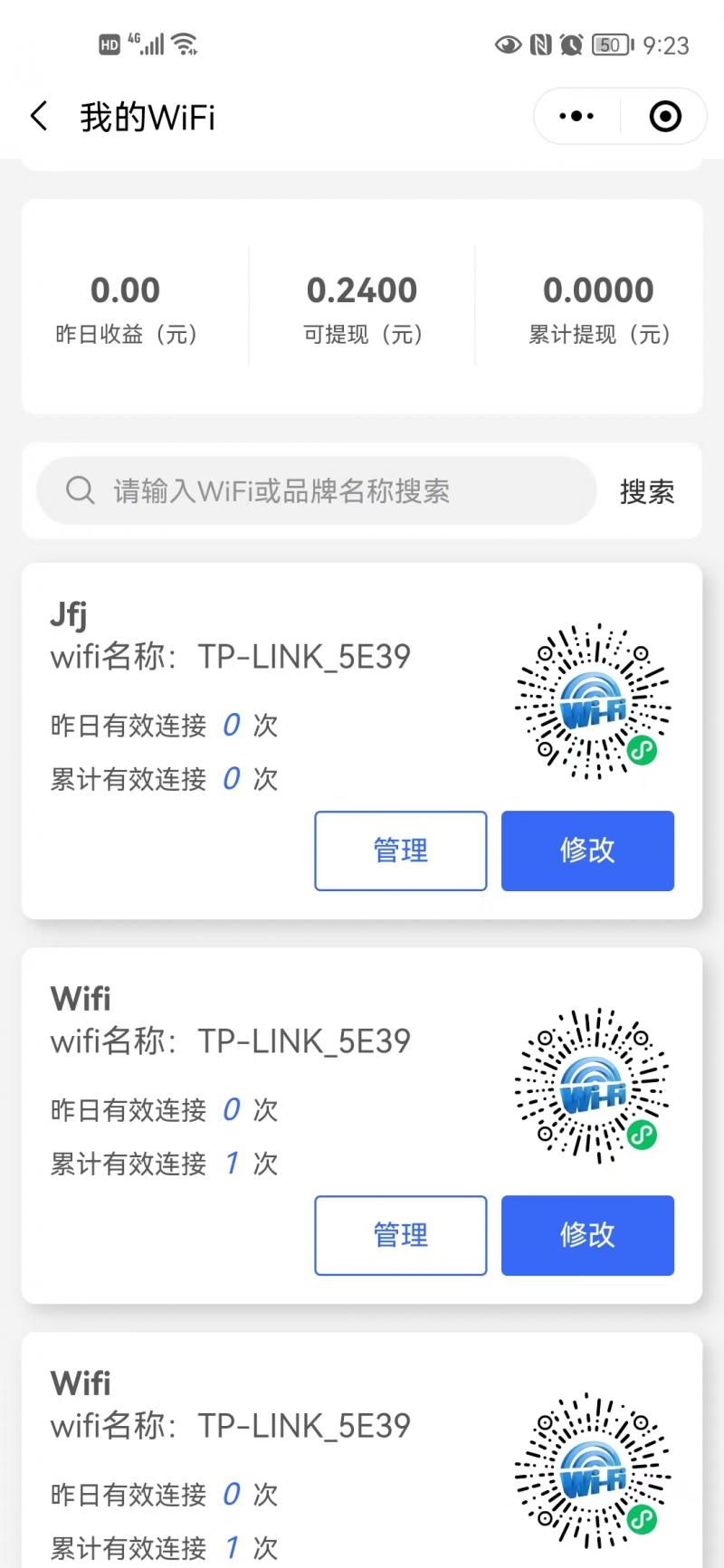Focus the WiFi or brand name search field
This screenshot has height=1568, width=724.
coord(317,491)
